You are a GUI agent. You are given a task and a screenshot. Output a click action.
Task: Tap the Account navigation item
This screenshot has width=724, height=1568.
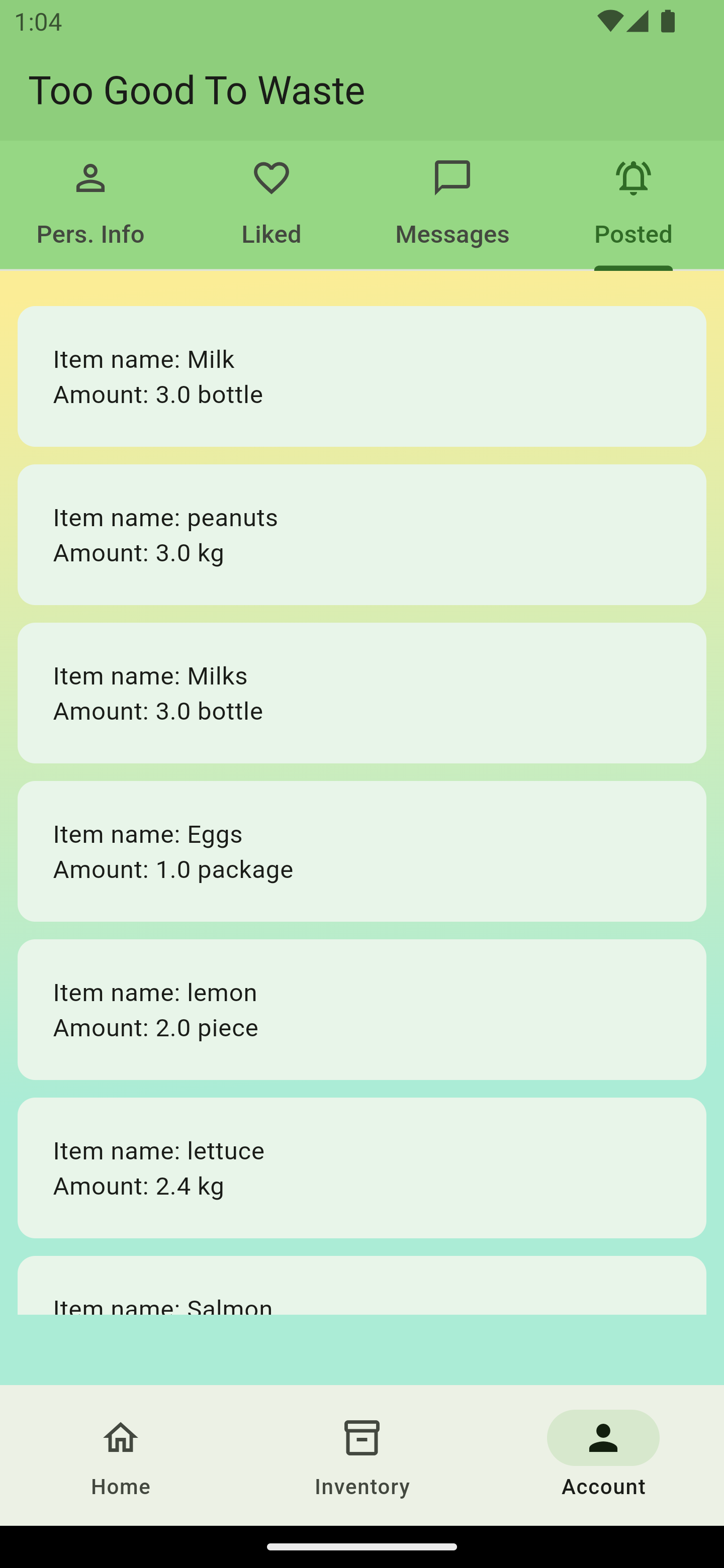tap(603, 1456)
